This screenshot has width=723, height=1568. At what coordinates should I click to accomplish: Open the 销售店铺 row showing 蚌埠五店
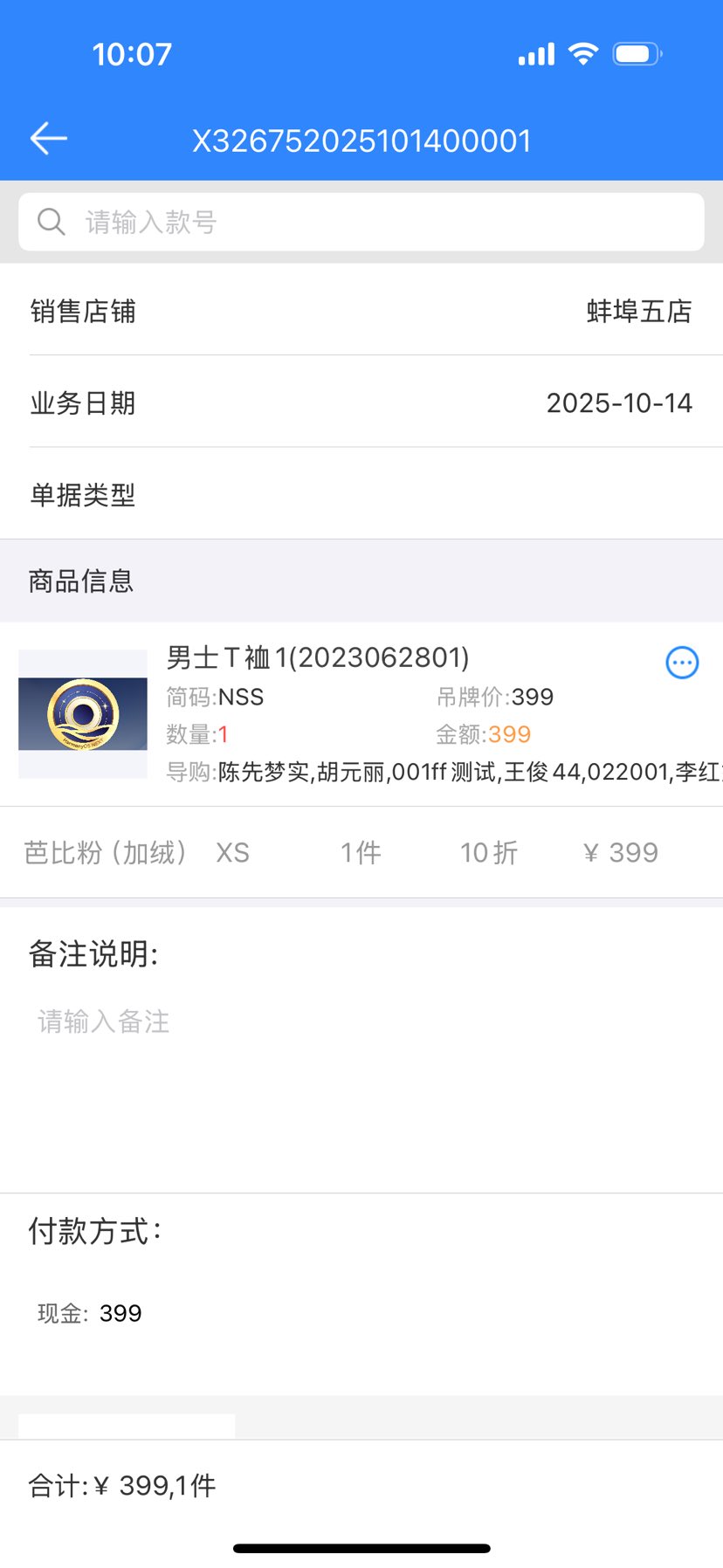361,311
